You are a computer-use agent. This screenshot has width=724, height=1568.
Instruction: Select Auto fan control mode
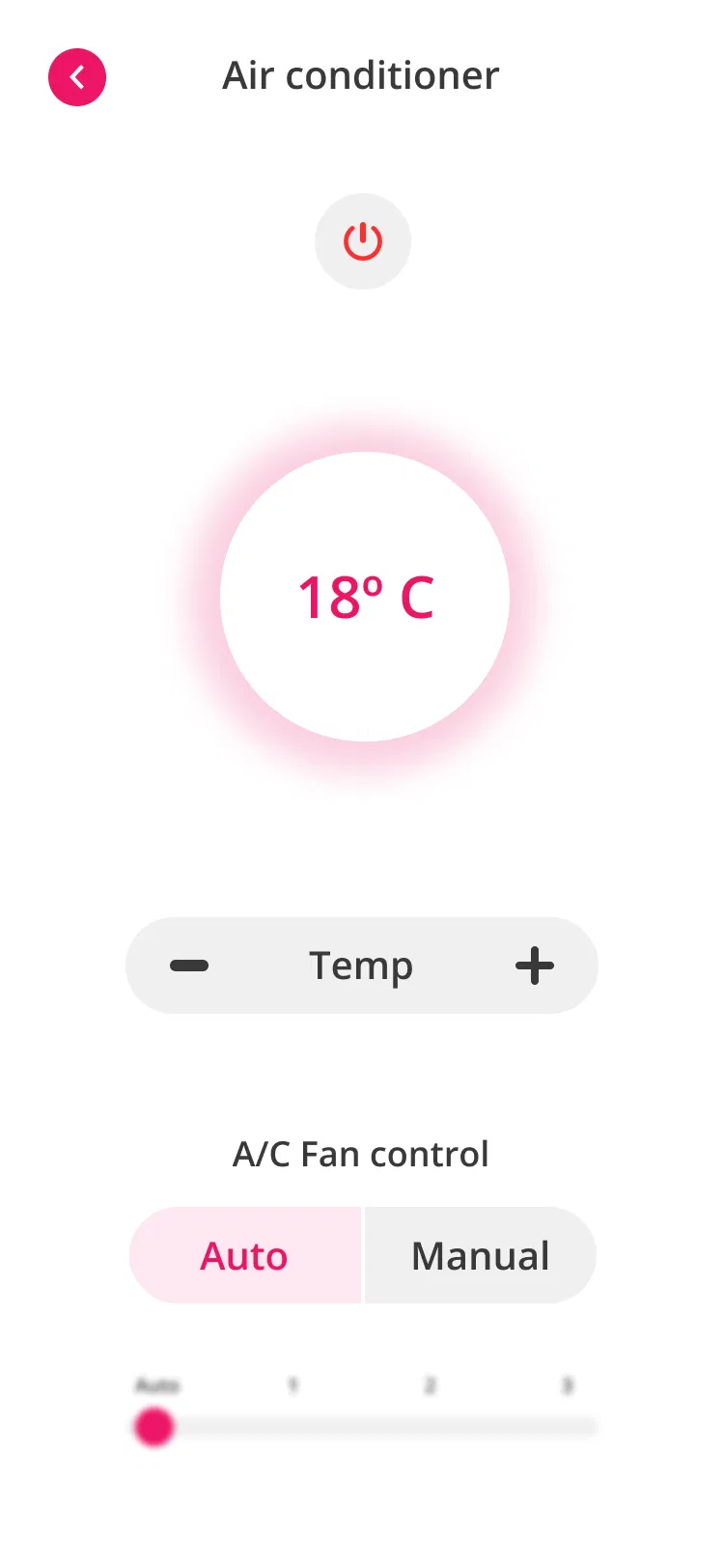point(245,1255)
